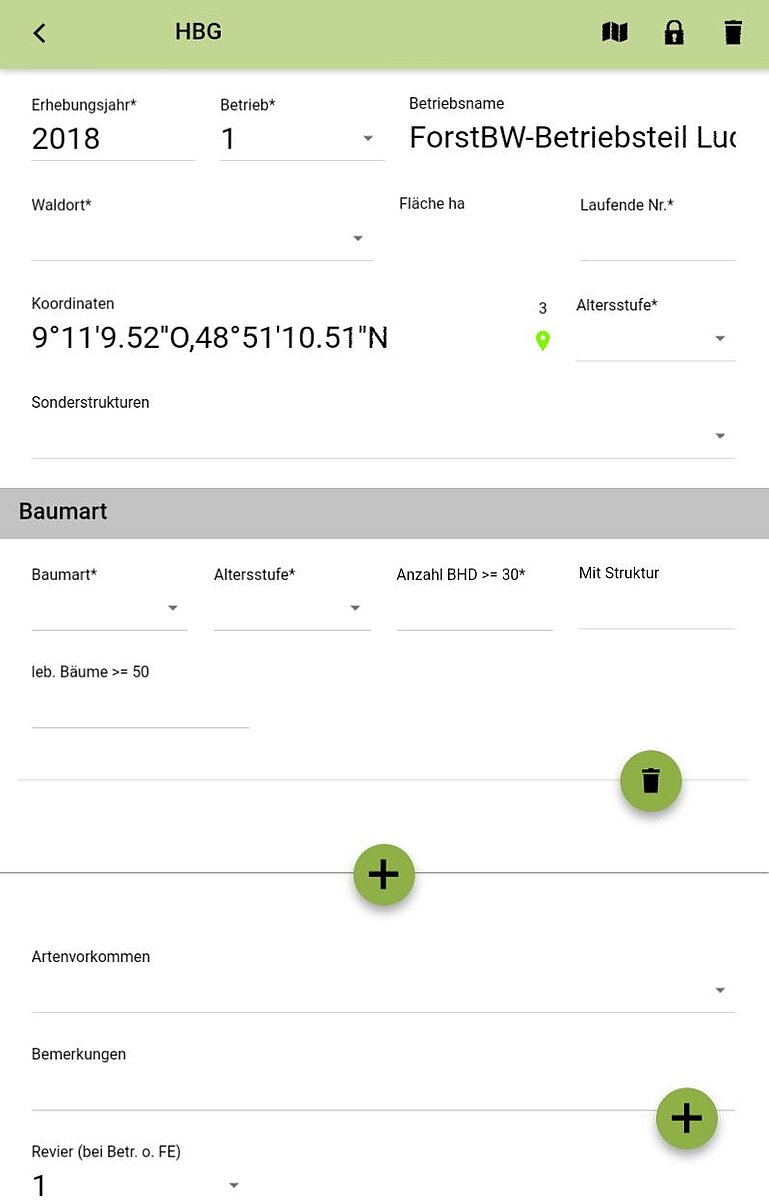
Task: Open the Revier dropdown
Action: 137,1185
